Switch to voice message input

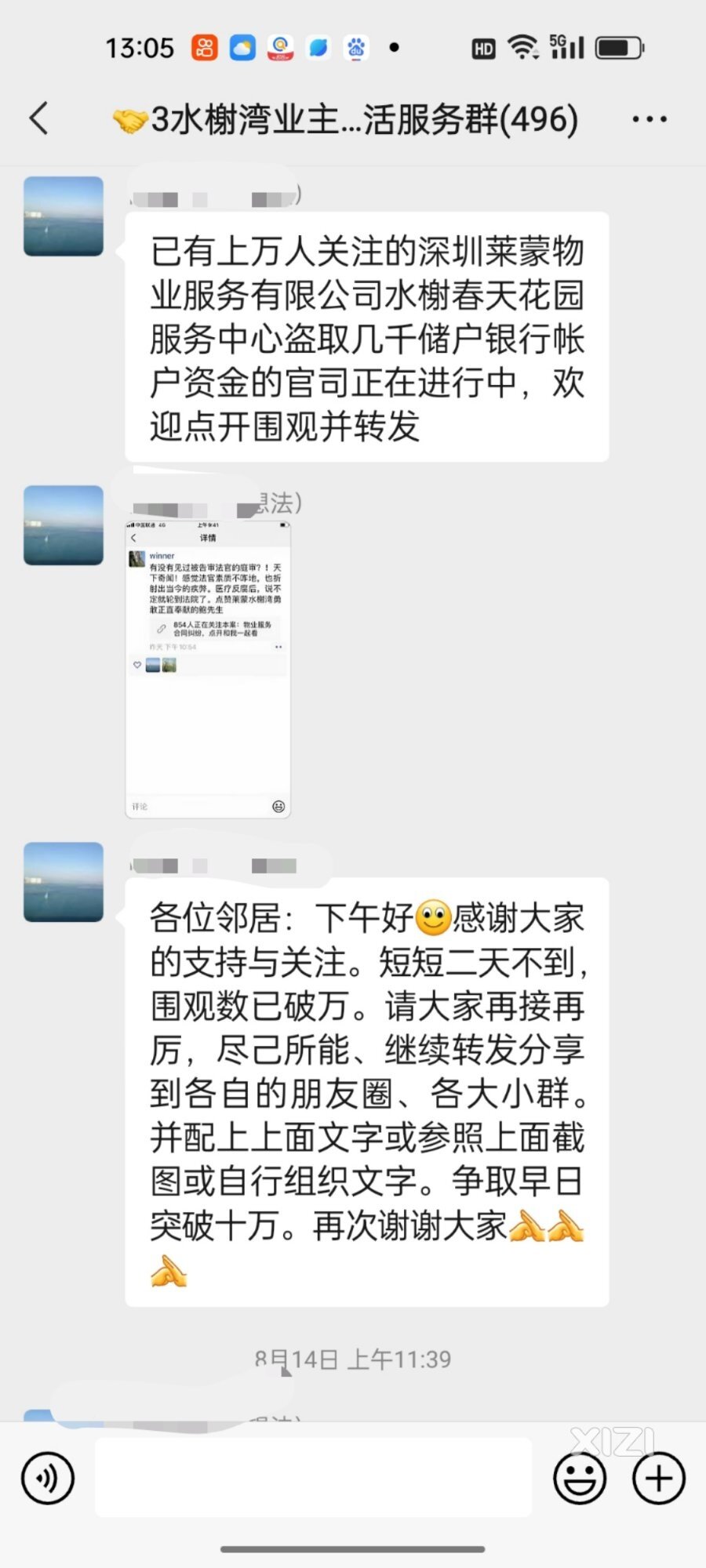(x=48, y=1479)
